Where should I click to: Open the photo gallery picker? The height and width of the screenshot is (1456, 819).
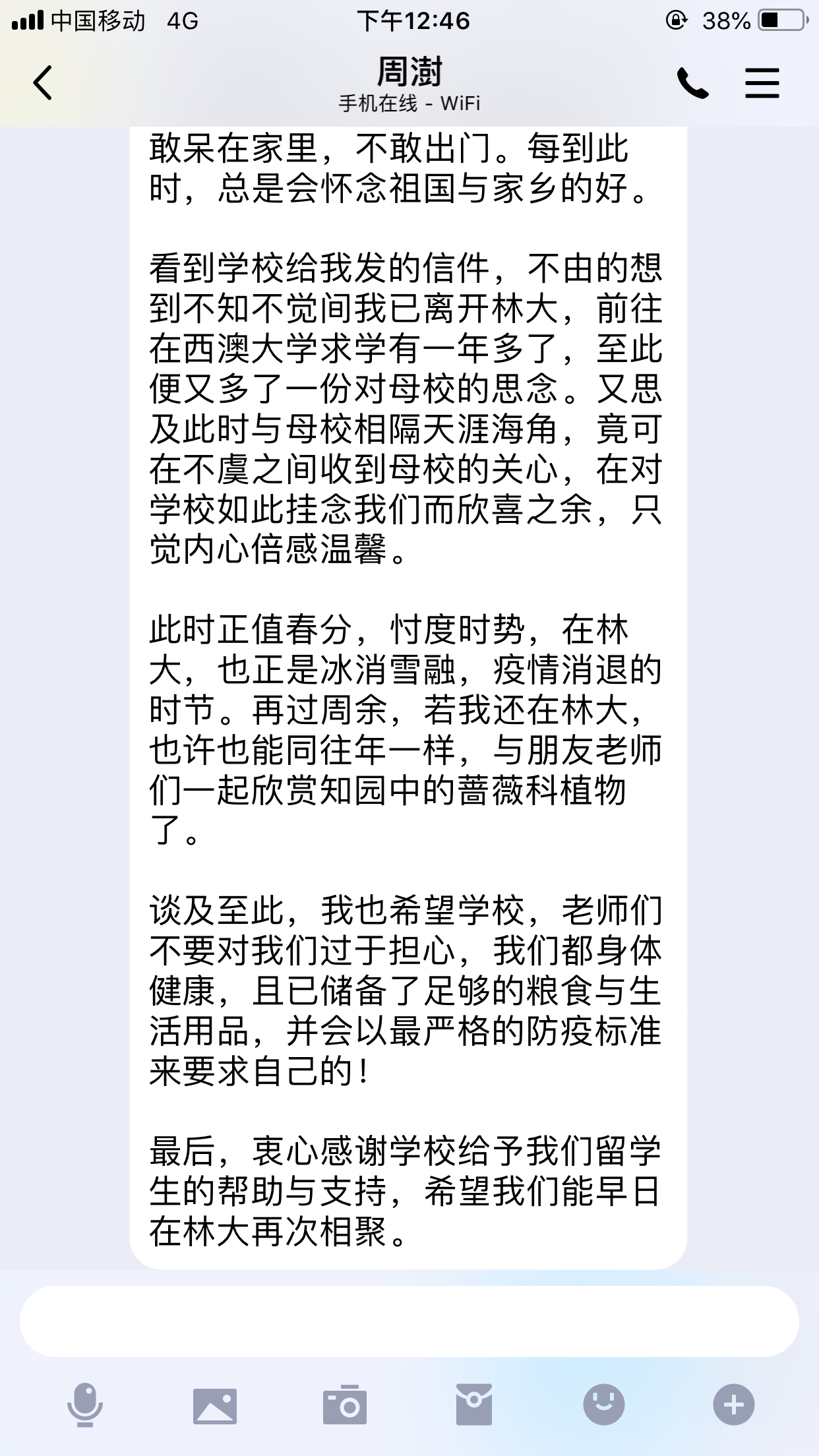(214, 1405)
